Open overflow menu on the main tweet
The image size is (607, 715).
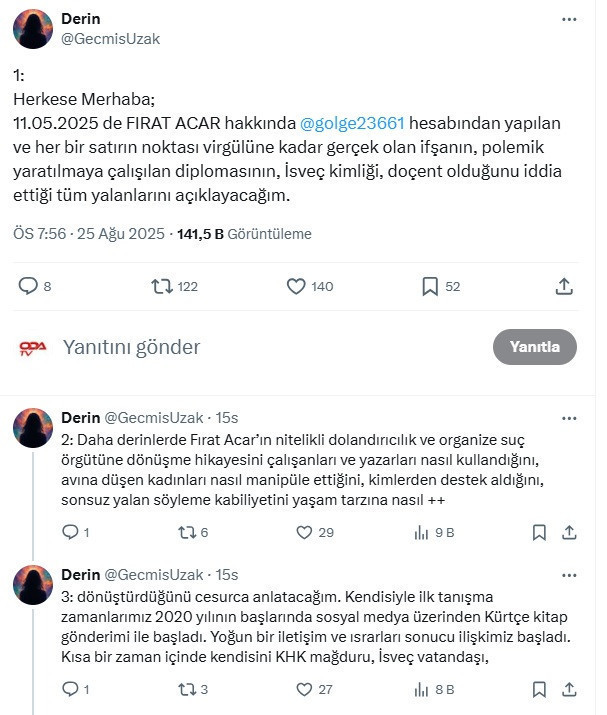[x=568, y=19]
